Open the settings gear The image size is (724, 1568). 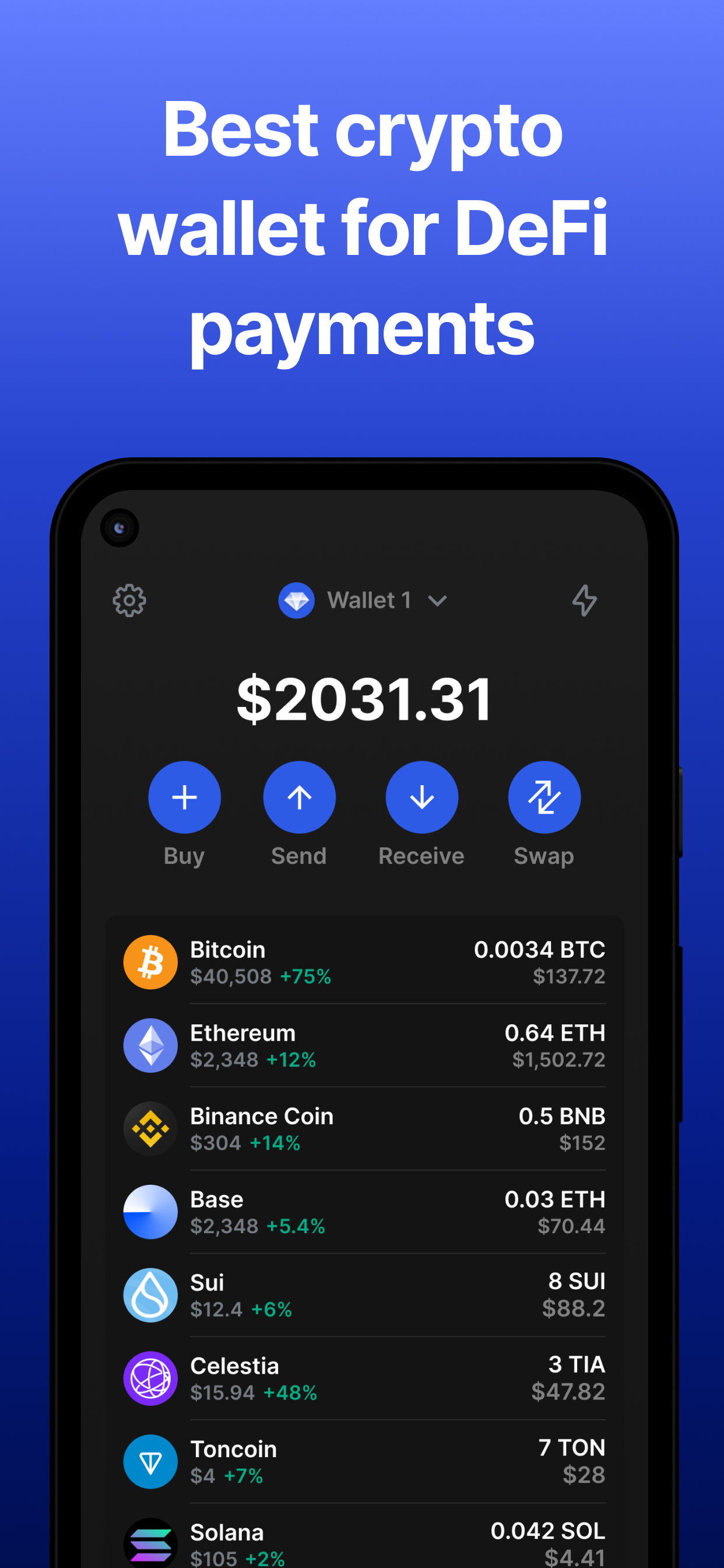128,600
